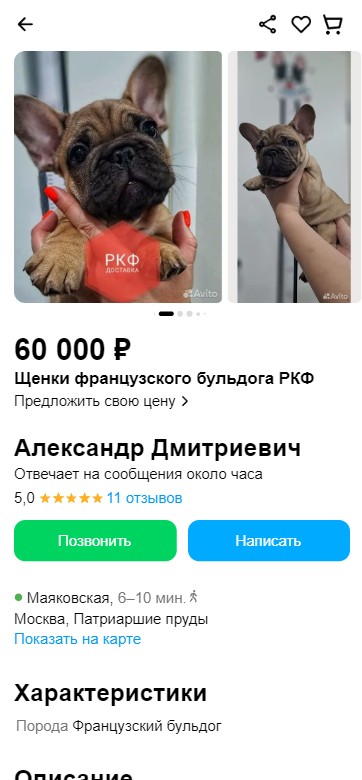Call the seller with Позвонить
Viewport: 362px width, 780px height.
pyautogui.click(x=95, y=541)
